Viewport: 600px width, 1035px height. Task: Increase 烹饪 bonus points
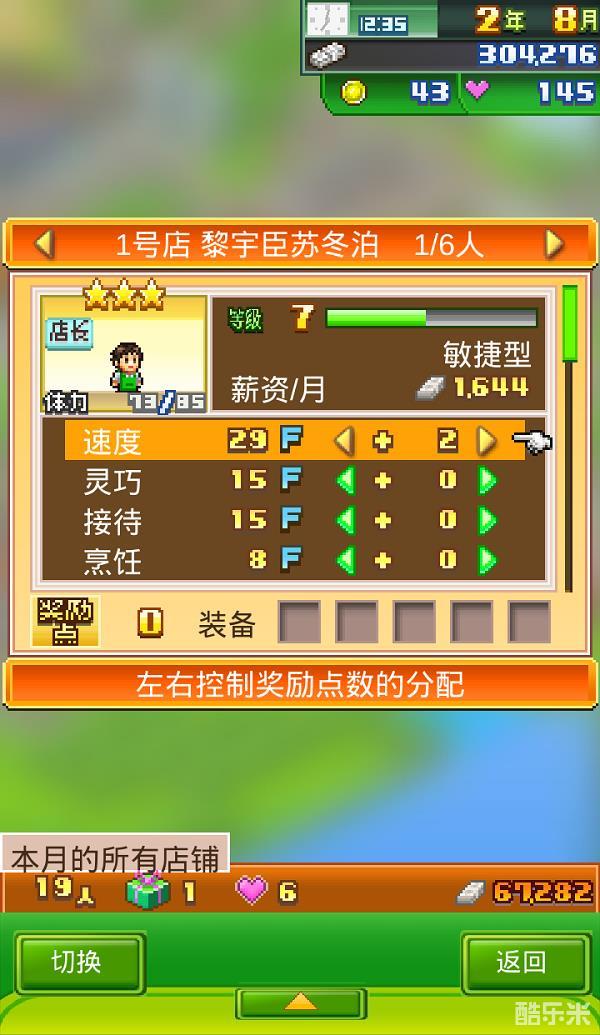487,560
